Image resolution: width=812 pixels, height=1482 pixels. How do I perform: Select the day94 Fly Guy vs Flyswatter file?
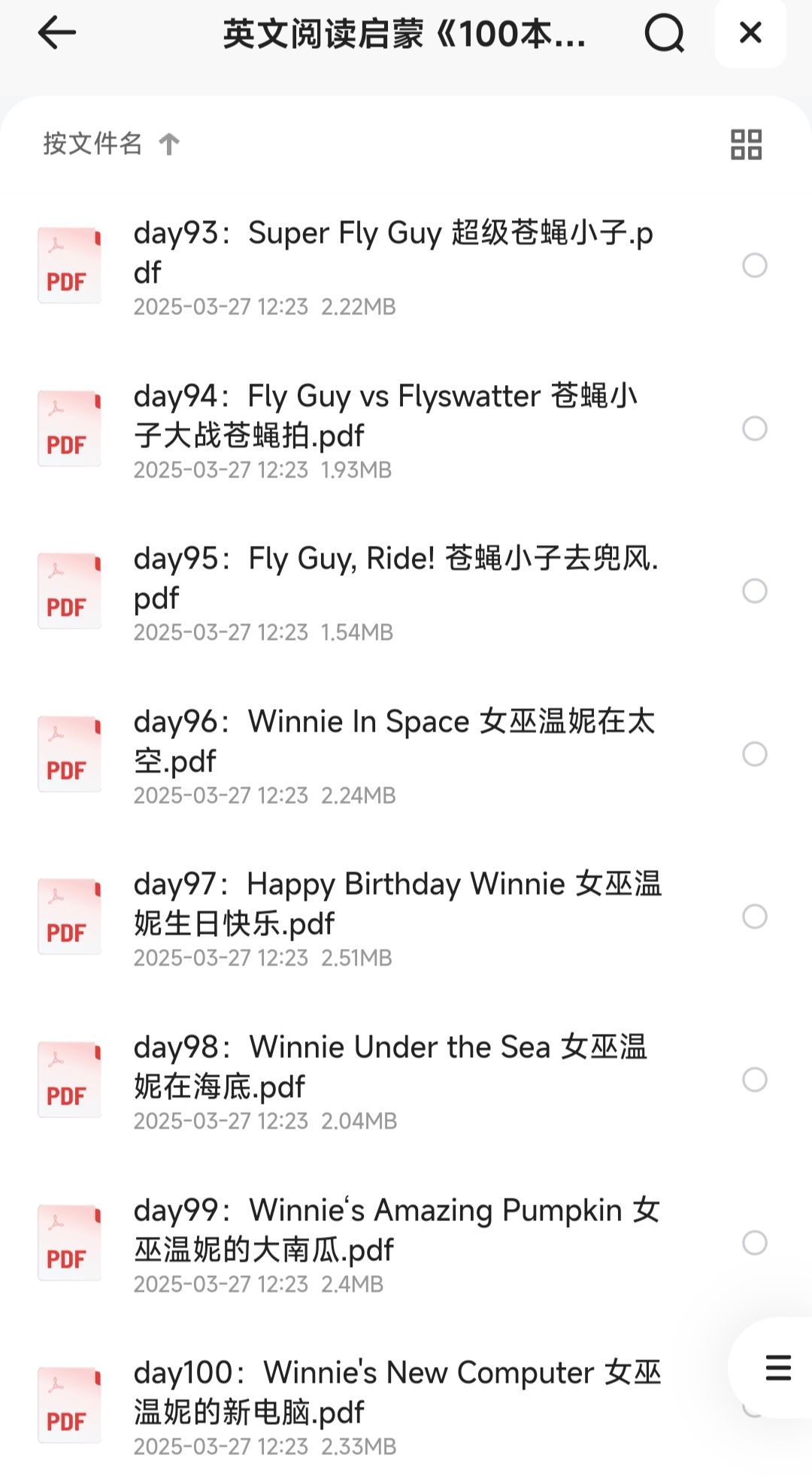754,429
